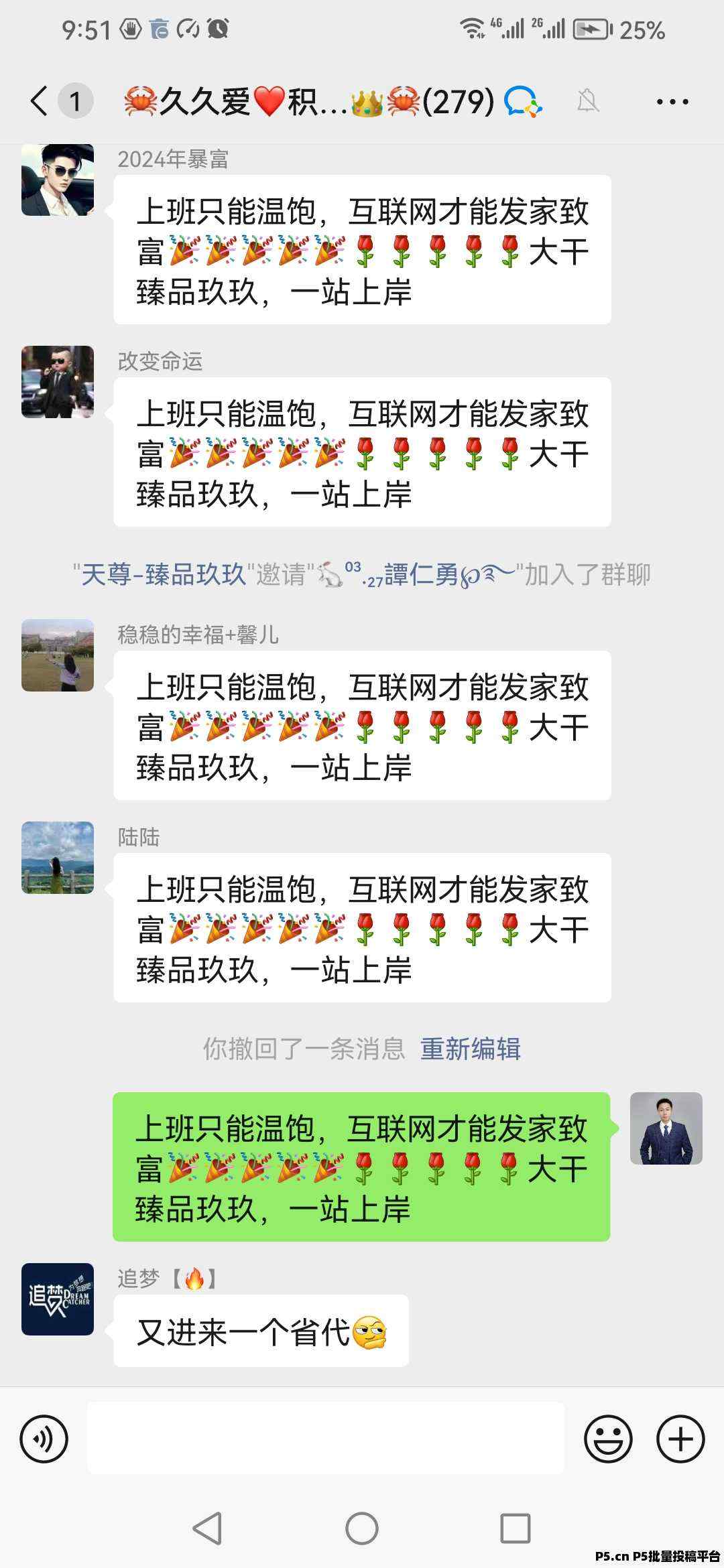
Task: Open the system recent apps button
Action: [516, 1528]
